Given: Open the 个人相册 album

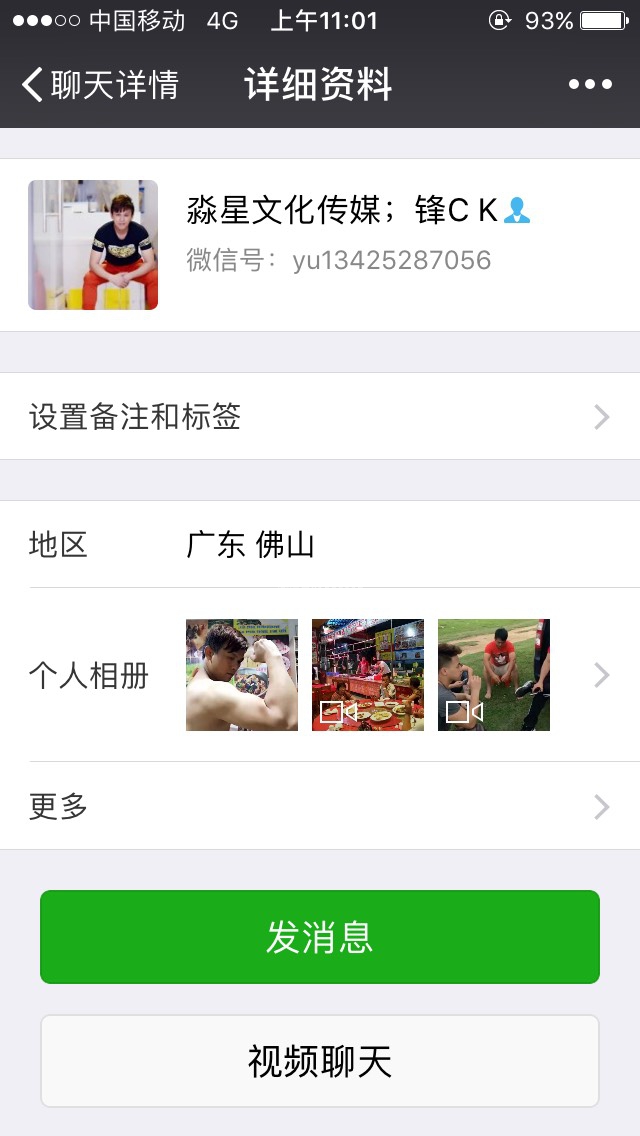Looking at the screenshot, I should click(320, 675).
